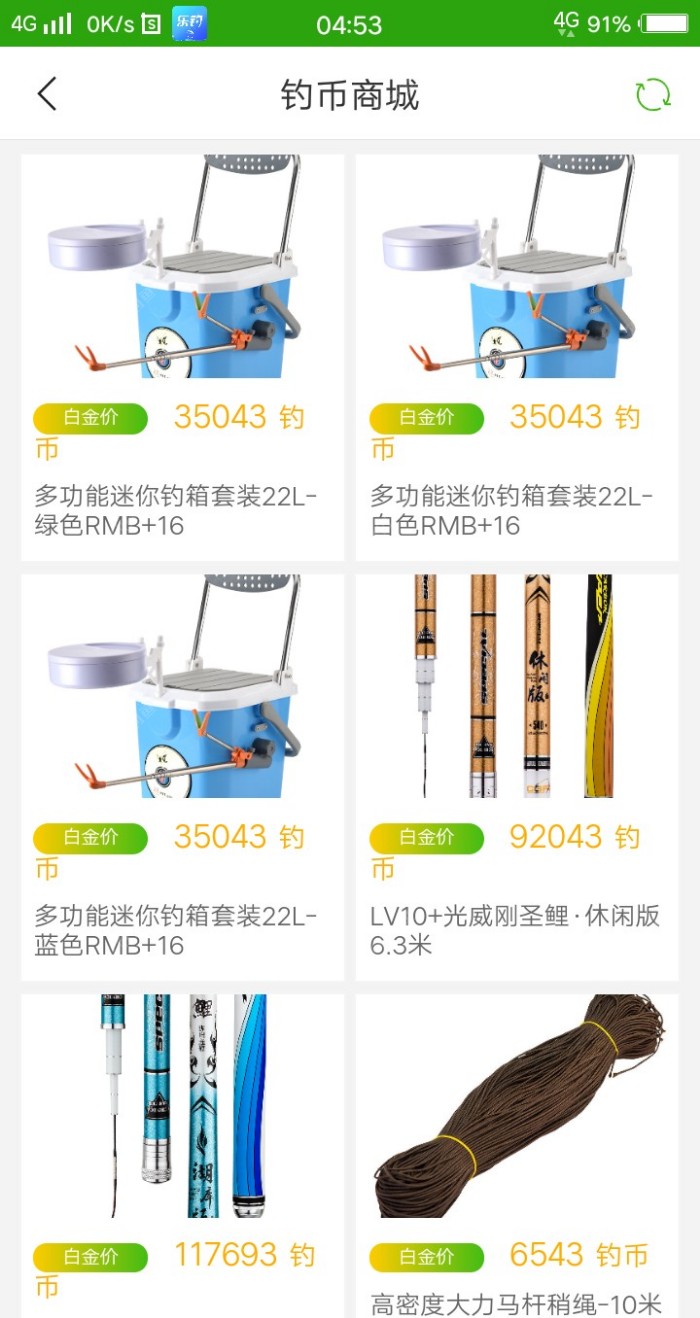Open 多功能迷你钓箱套装22L-白色 product

pyautogui.click(x=517, y=357)
